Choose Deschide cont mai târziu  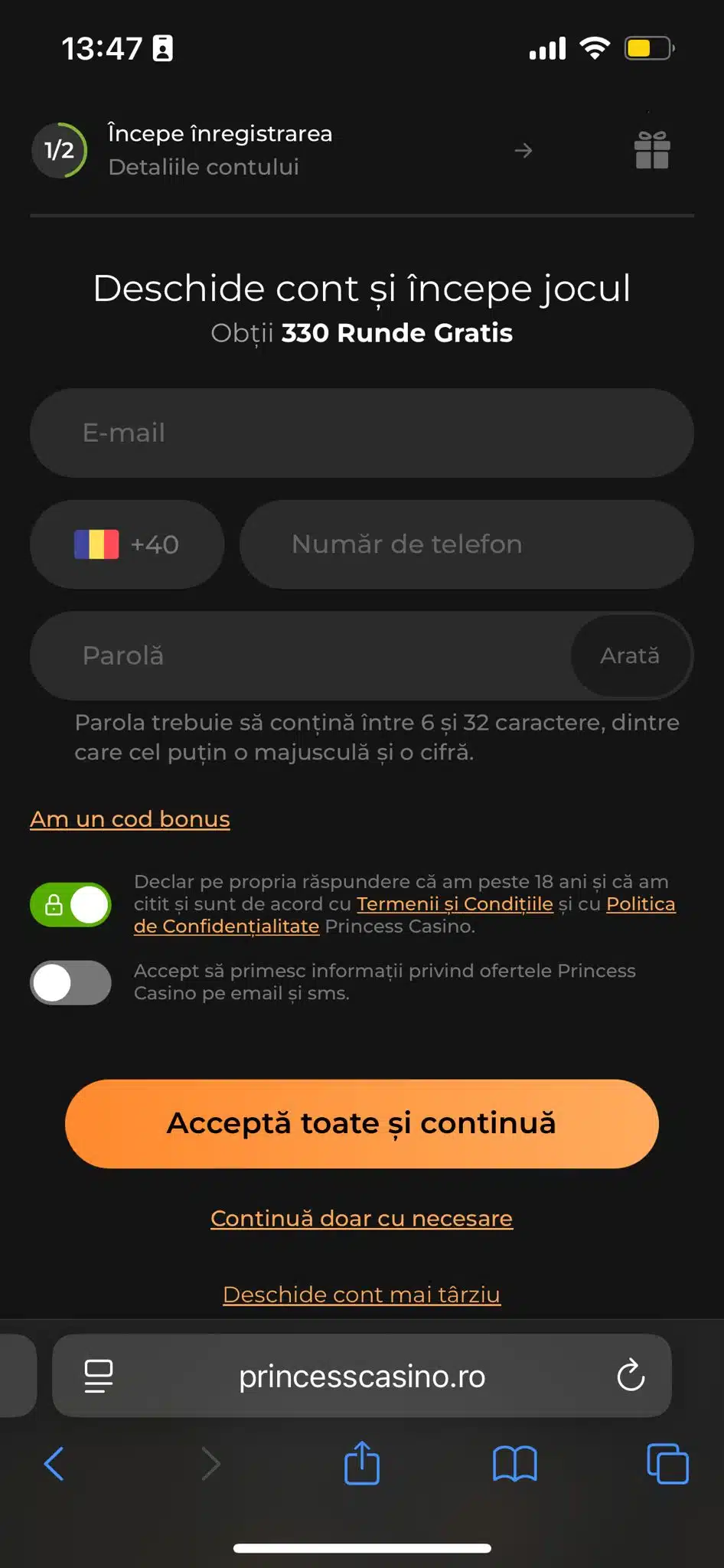click(361, 1295)
